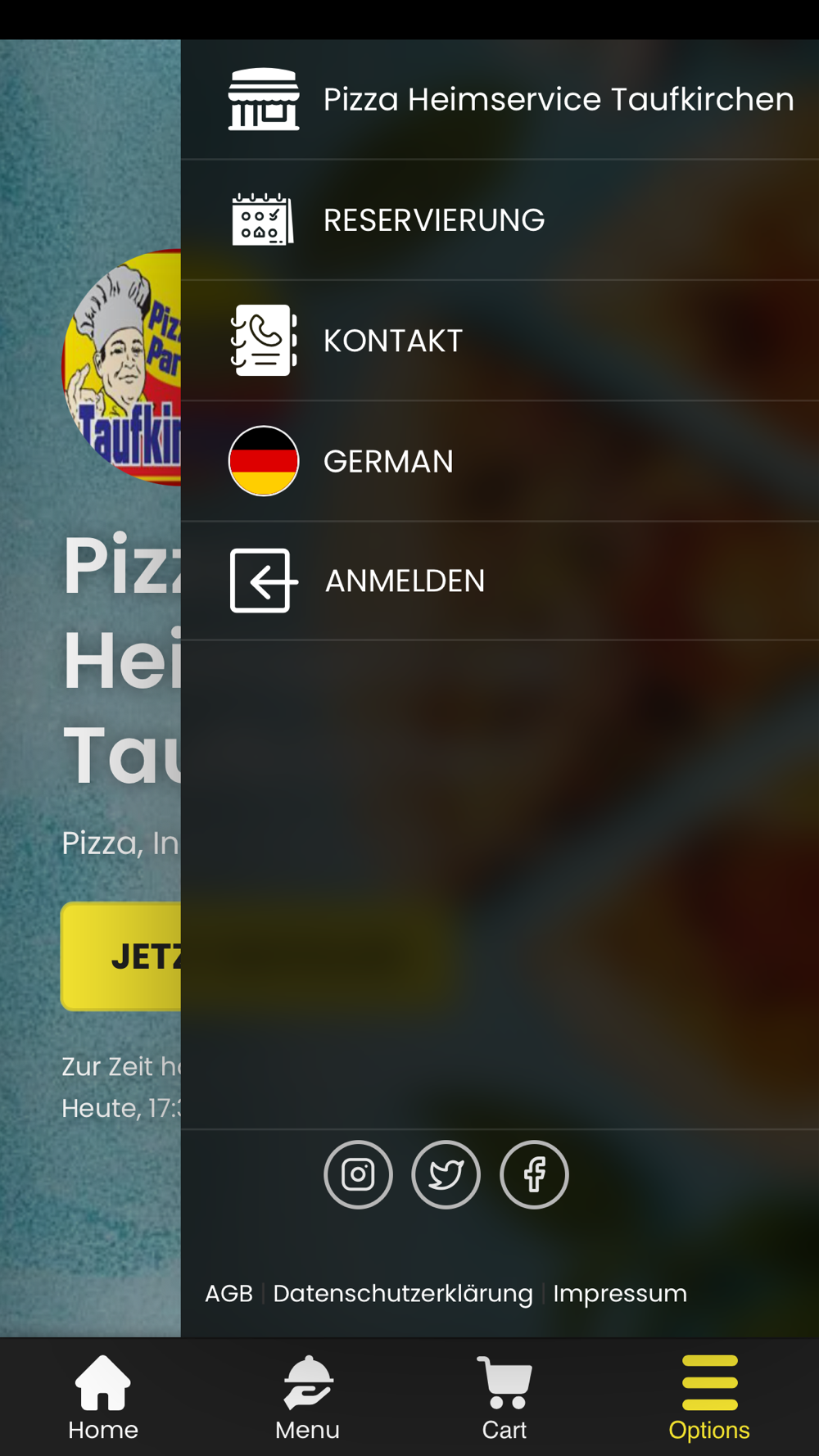Visit the Twitter page

(446, 1174)
